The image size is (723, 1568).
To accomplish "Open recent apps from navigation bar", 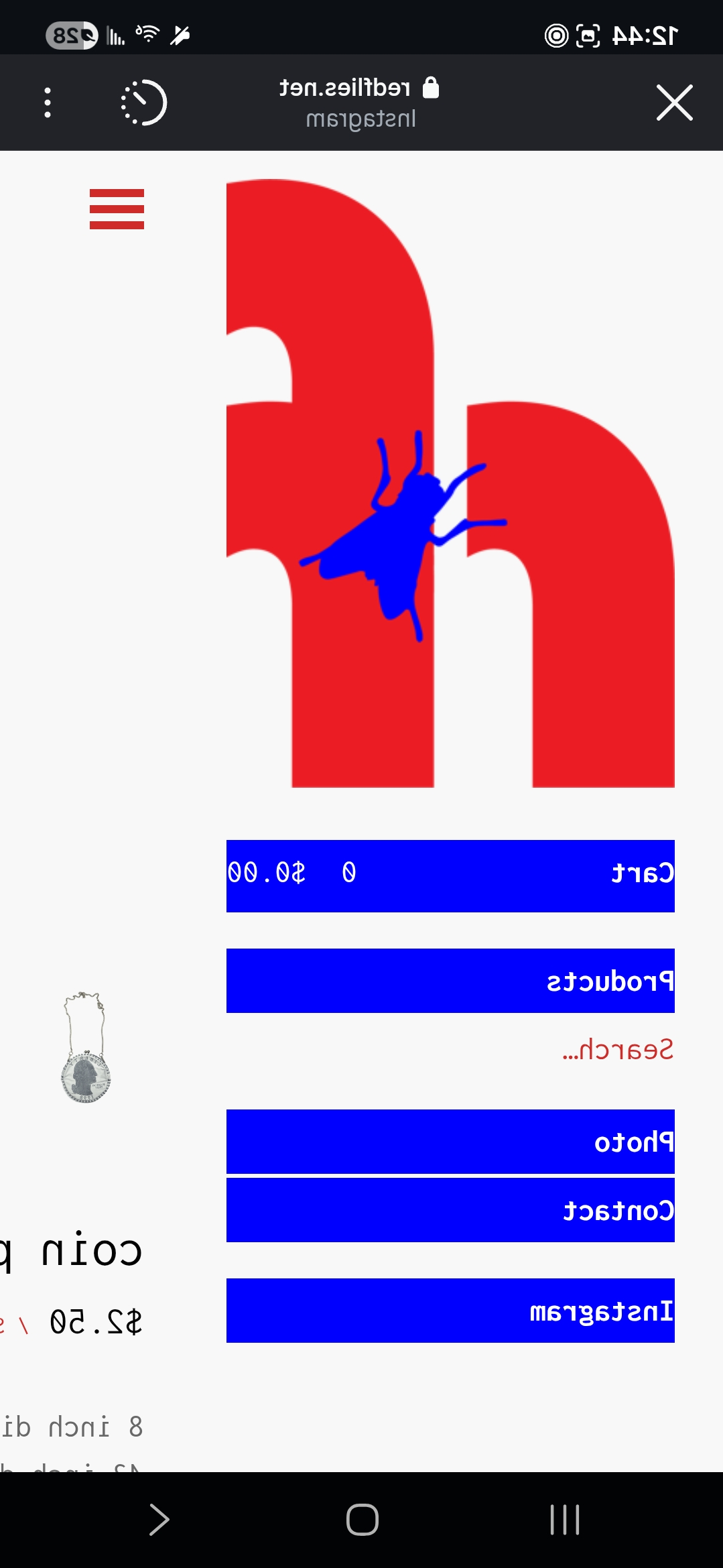I will 564,1520.
